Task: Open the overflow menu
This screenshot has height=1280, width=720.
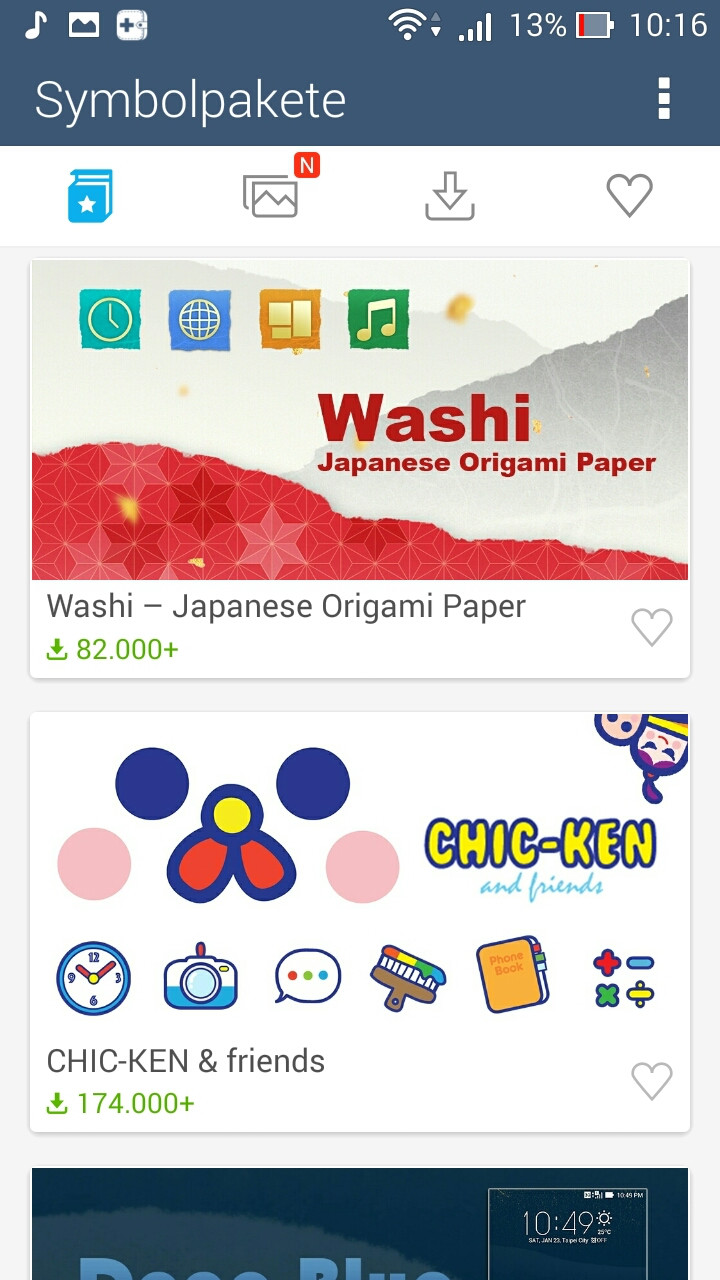Action: [x=663, y=99]
